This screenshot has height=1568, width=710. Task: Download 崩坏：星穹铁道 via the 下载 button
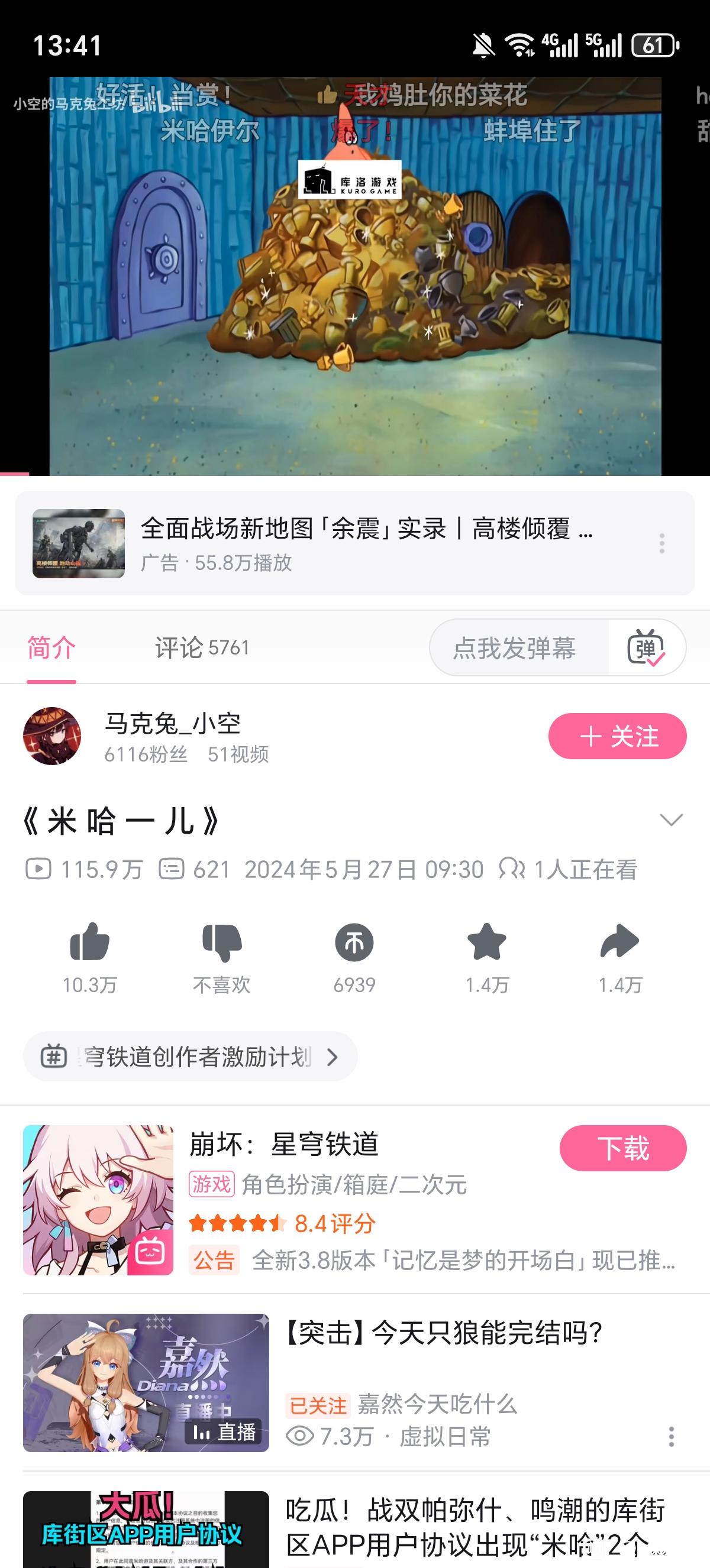click(622, 1148)
